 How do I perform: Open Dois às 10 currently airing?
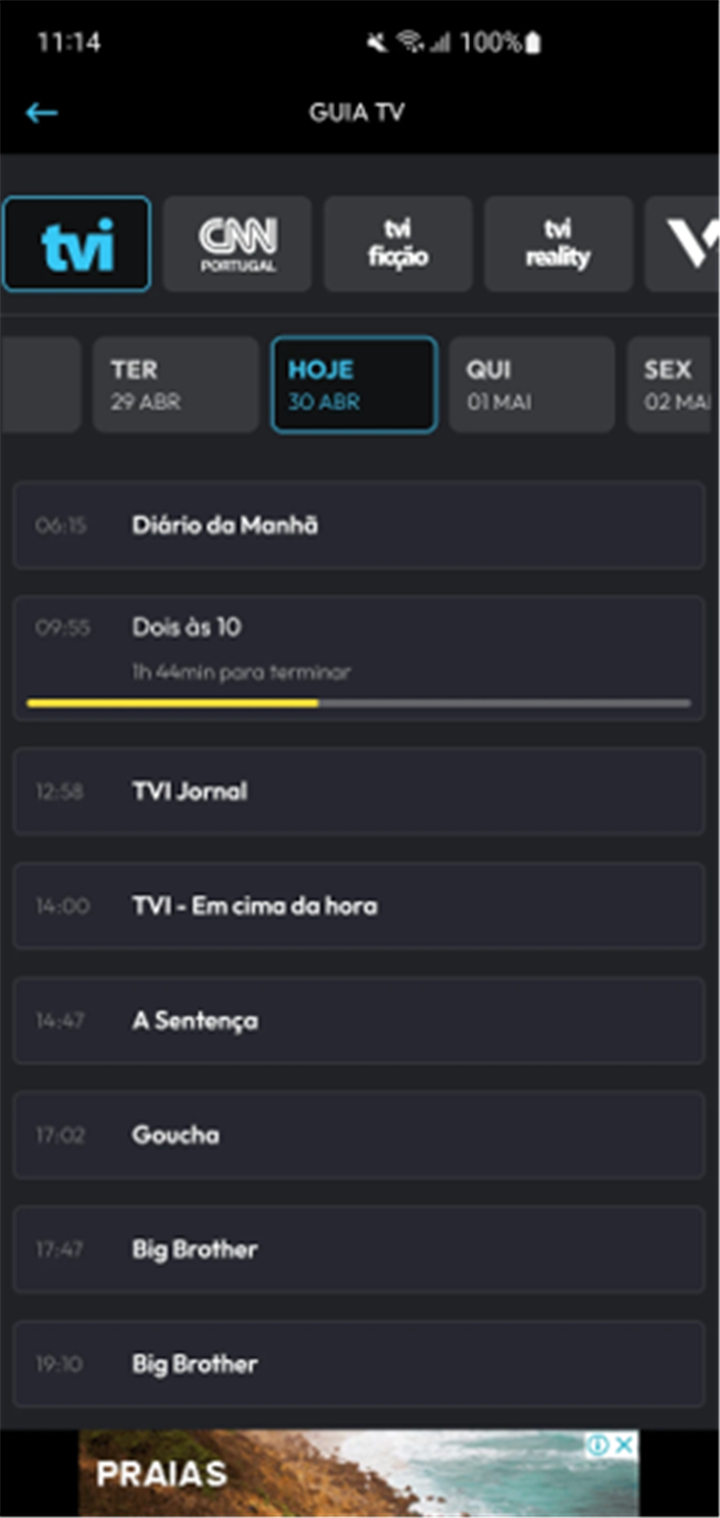point(359,658)
